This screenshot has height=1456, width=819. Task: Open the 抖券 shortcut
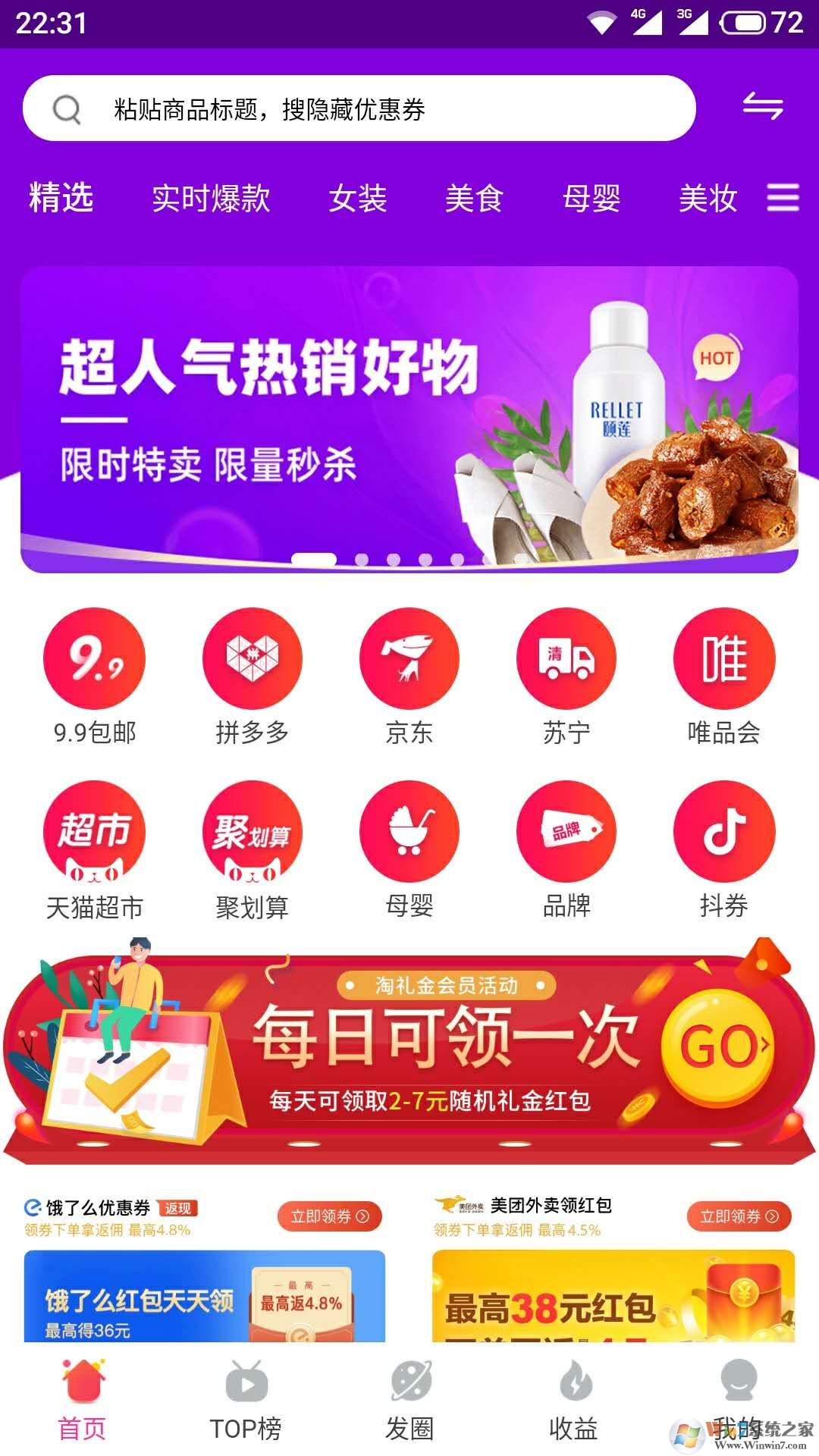pyautogui.click(x=723, y=849)
